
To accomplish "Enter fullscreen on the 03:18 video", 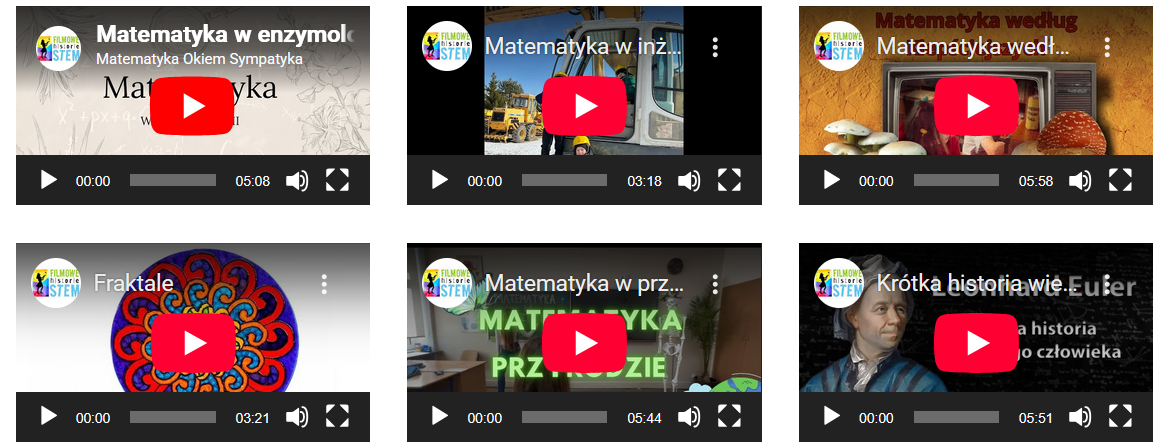I will click(729, 181).
